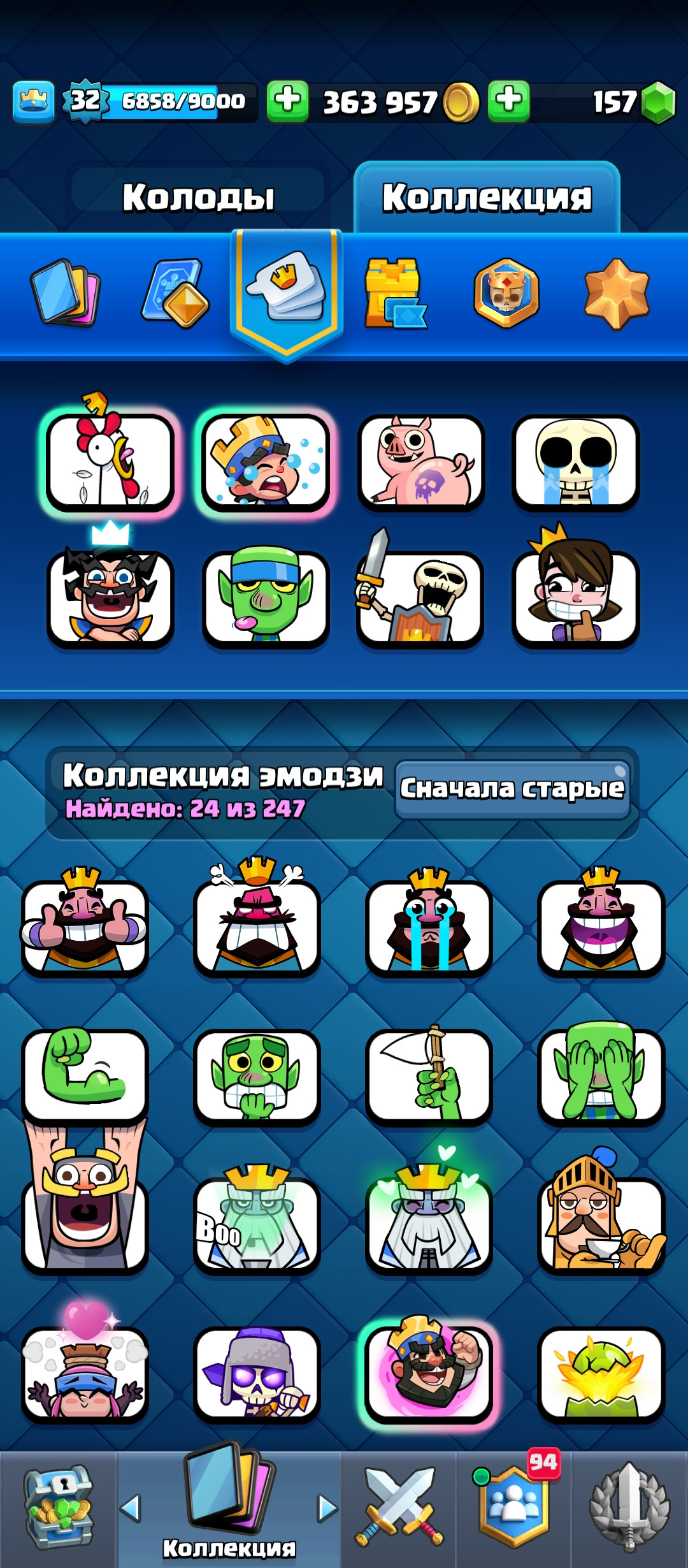Select the pig emote in the deck
Image resolution: width=688 pixels, height=1568 pixels.
pyautogui.click(x=421, y=461)
